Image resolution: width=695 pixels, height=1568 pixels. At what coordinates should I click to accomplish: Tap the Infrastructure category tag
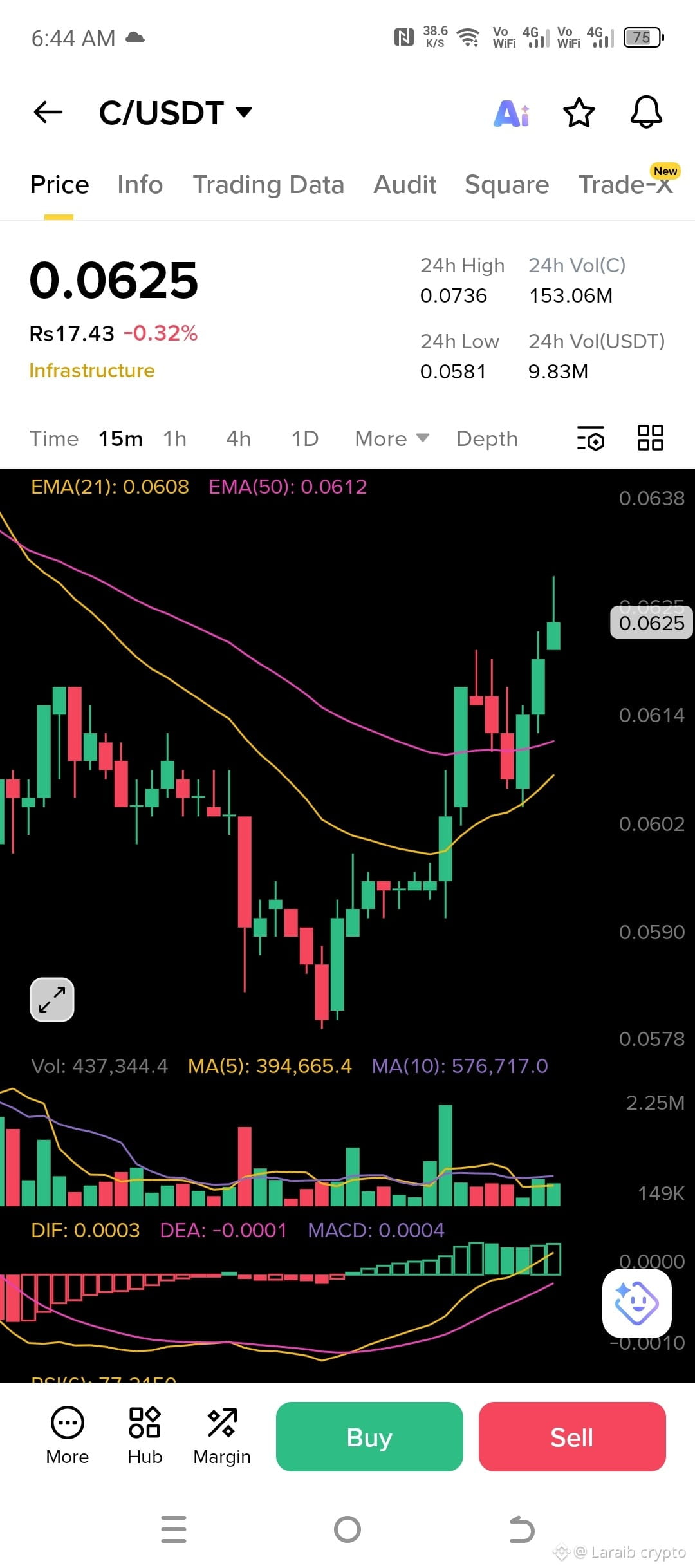tap(92, 371)
